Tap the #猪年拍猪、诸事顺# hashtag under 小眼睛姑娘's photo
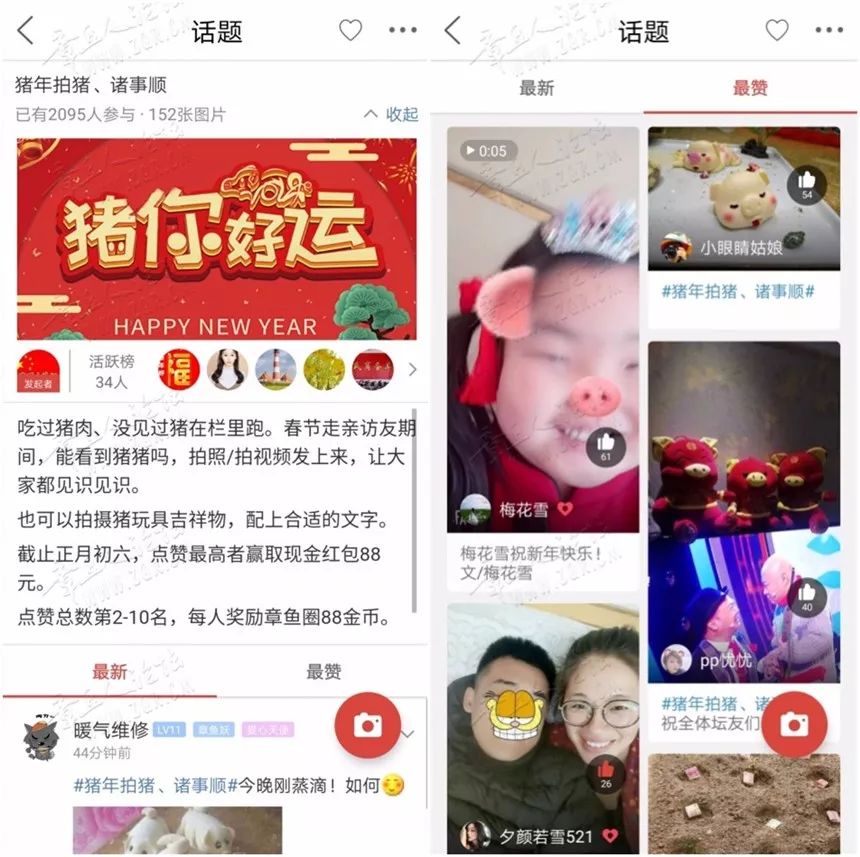 point(738,291)
